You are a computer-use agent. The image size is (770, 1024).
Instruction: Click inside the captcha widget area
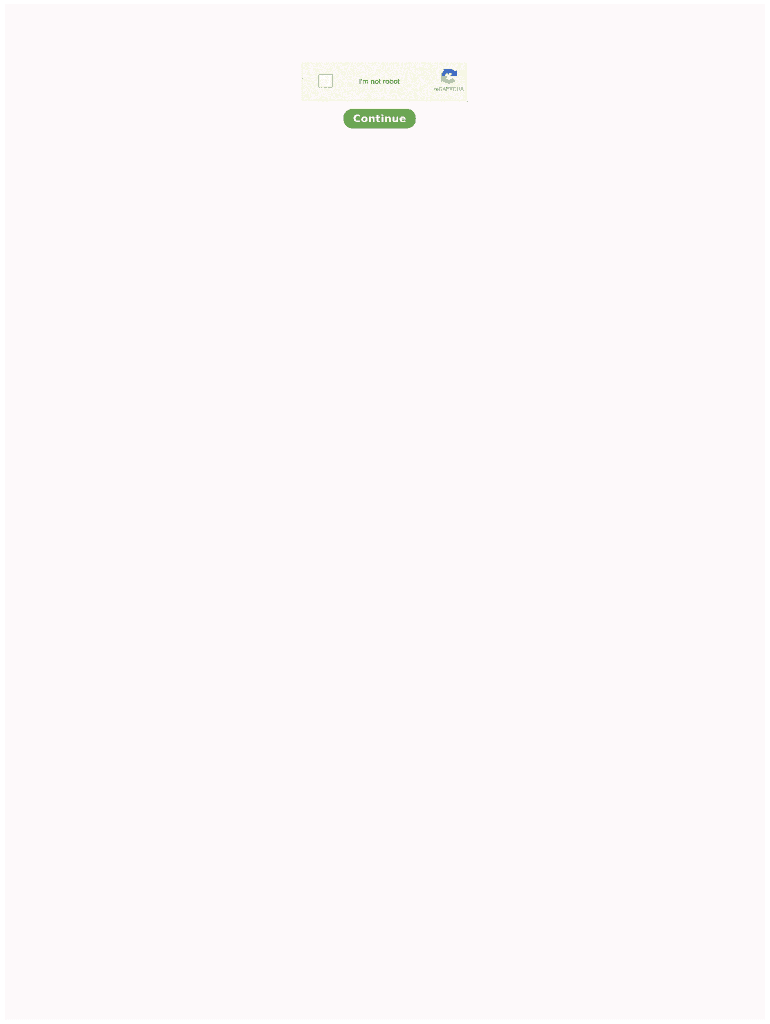coord(384,81)
